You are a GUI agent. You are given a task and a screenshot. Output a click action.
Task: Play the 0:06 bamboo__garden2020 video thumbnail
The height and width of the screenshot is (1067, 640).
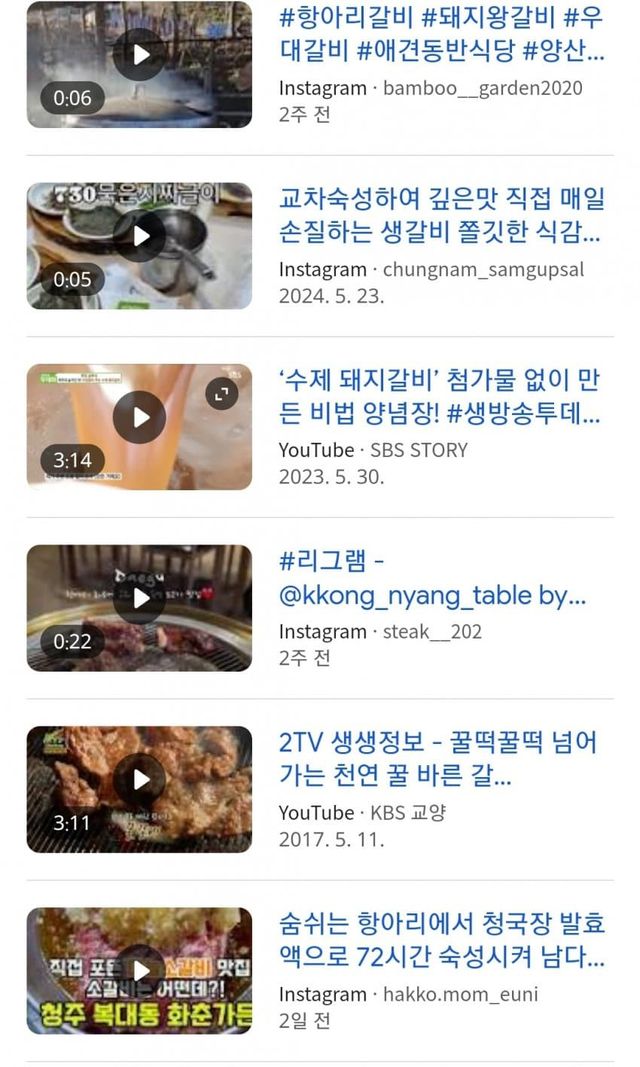point(139,54)
